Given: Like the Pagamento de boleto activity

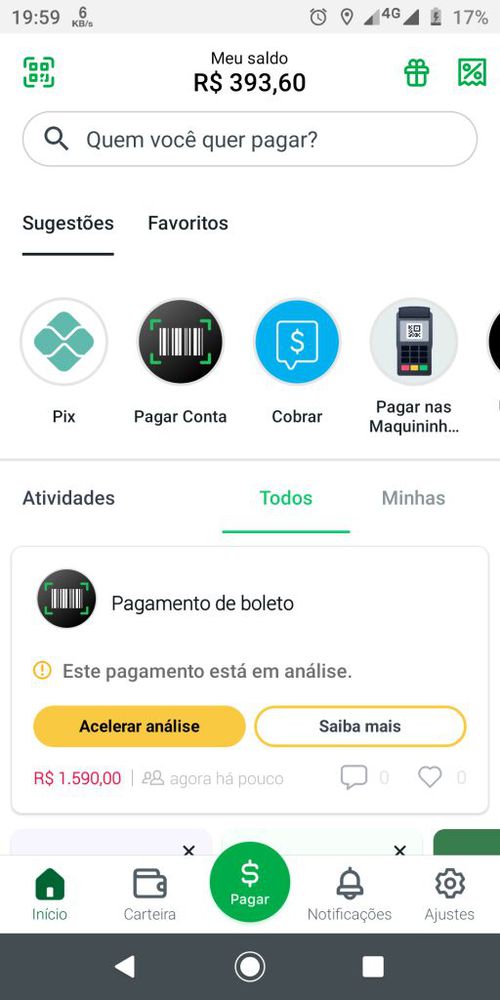Looking at the screenshot, I should pos(430,777).
